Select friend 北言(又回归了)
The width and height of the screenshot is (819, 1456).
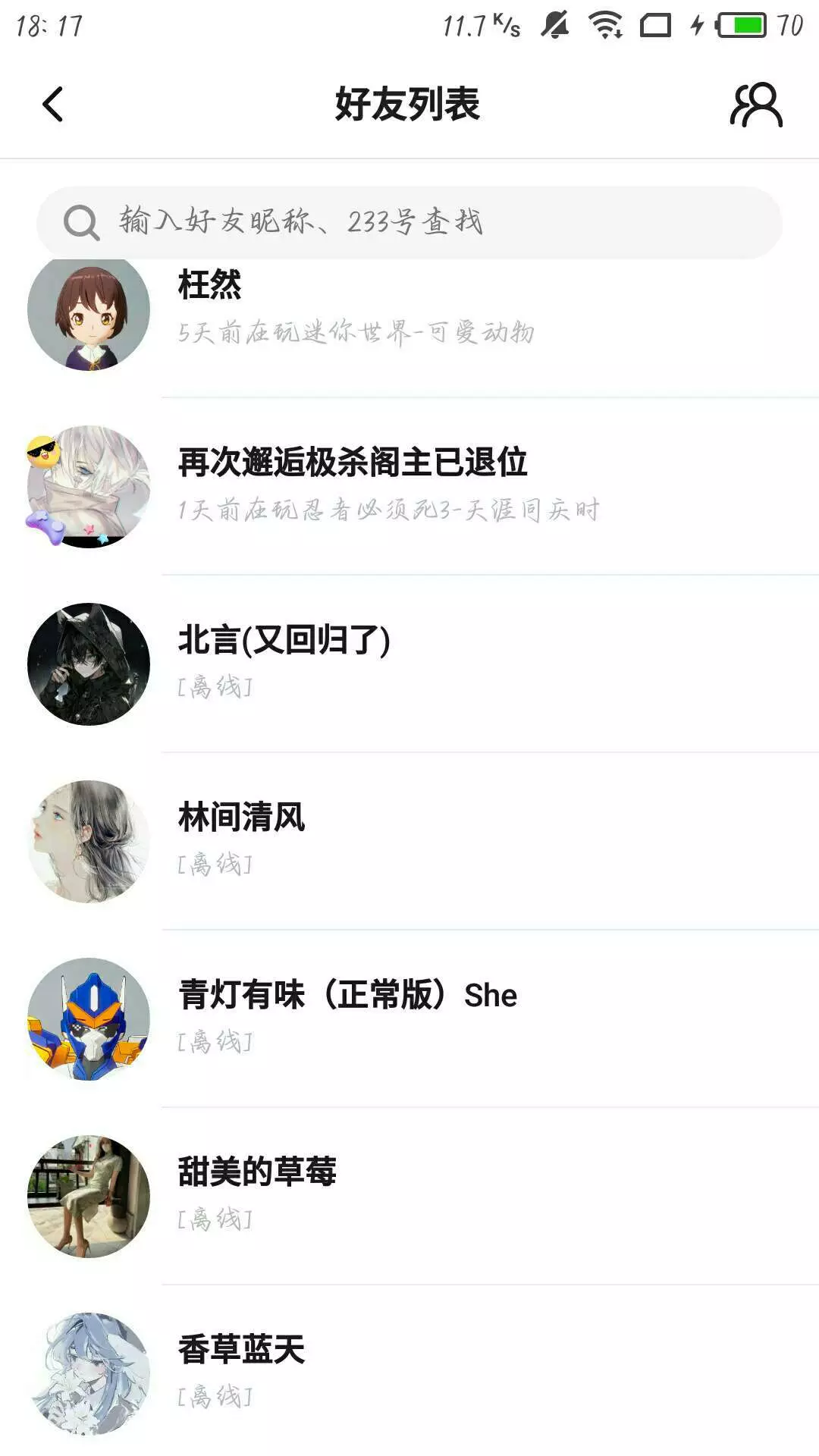pos(409,663)
